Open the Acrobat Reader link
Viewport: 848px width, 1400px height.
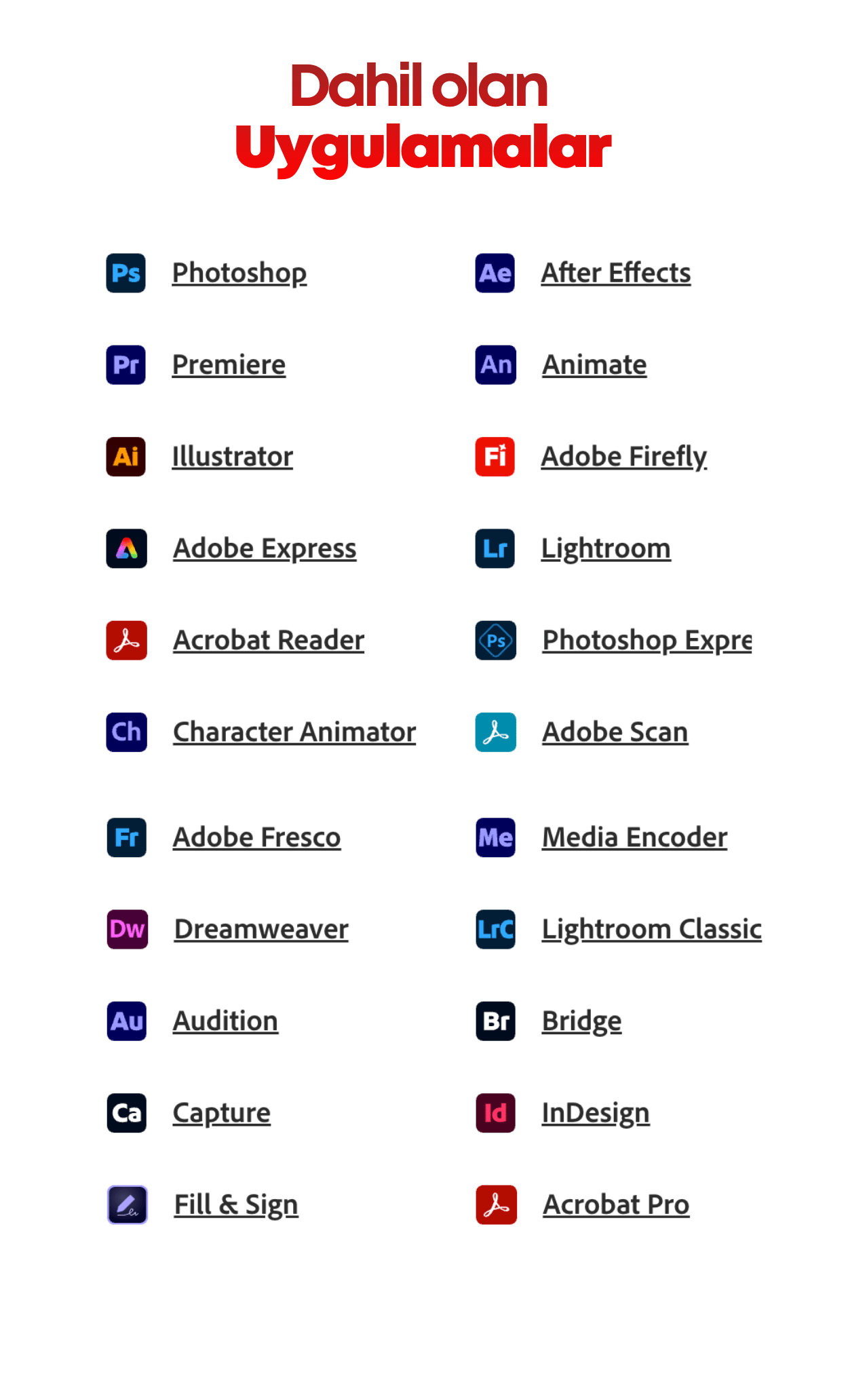[x=269, y=640]
